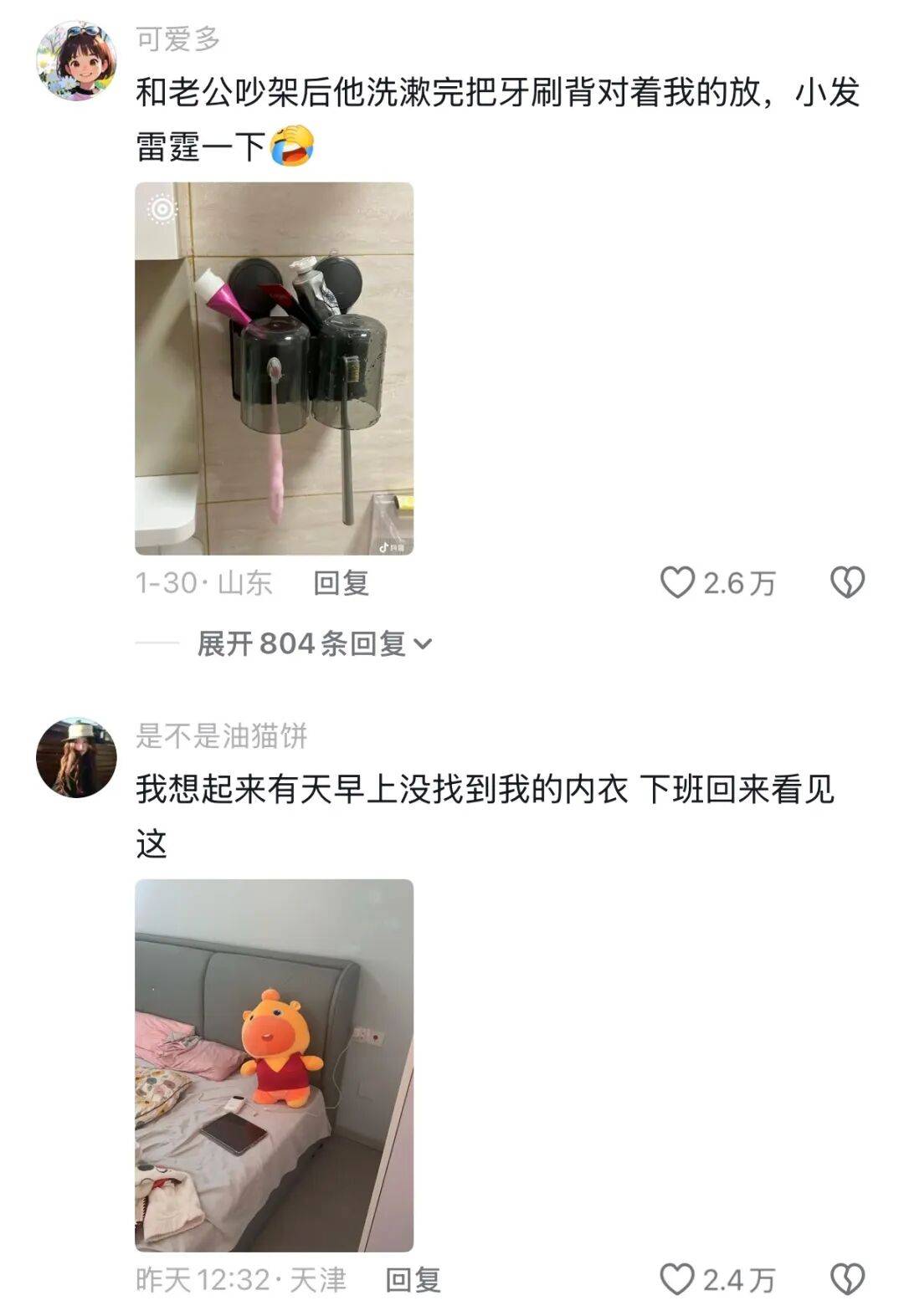Reply to 是不是油猫饼's comment
This screenshot has height=1316, width=904.
click(413, 1279)
